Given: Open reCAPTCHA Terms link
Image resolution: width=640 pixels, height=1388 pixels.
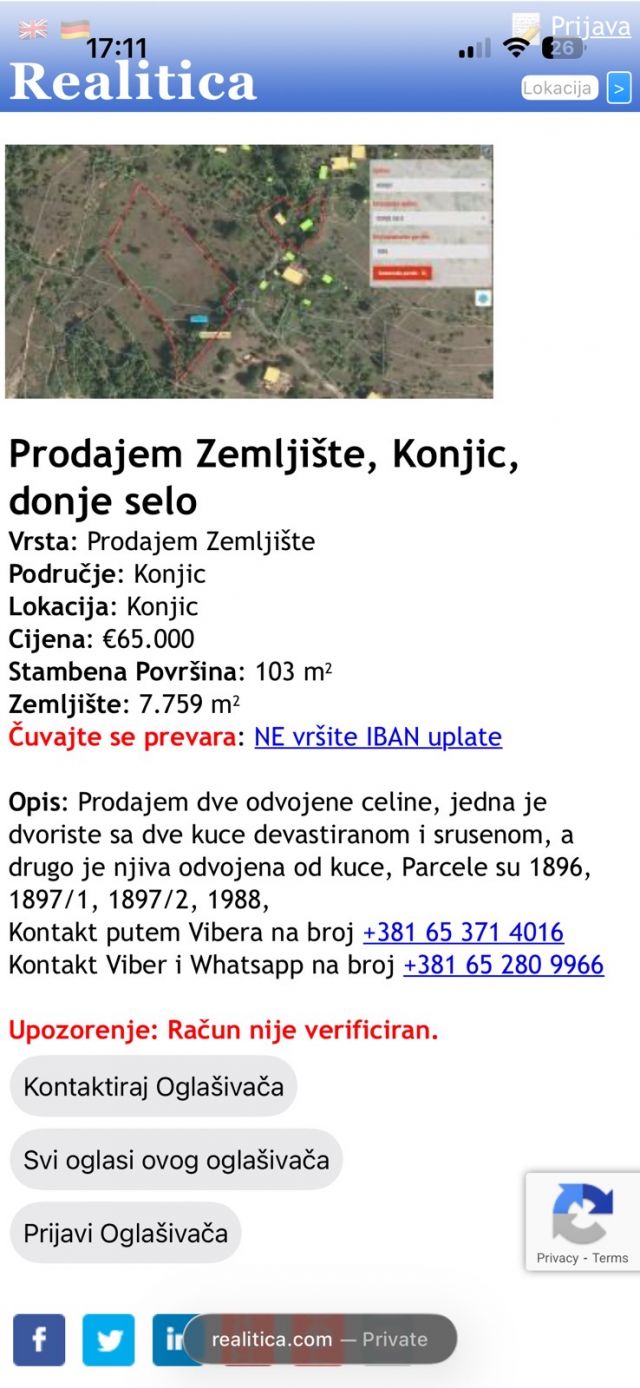Looking at the screenshot, I should tap(610, 1258).
